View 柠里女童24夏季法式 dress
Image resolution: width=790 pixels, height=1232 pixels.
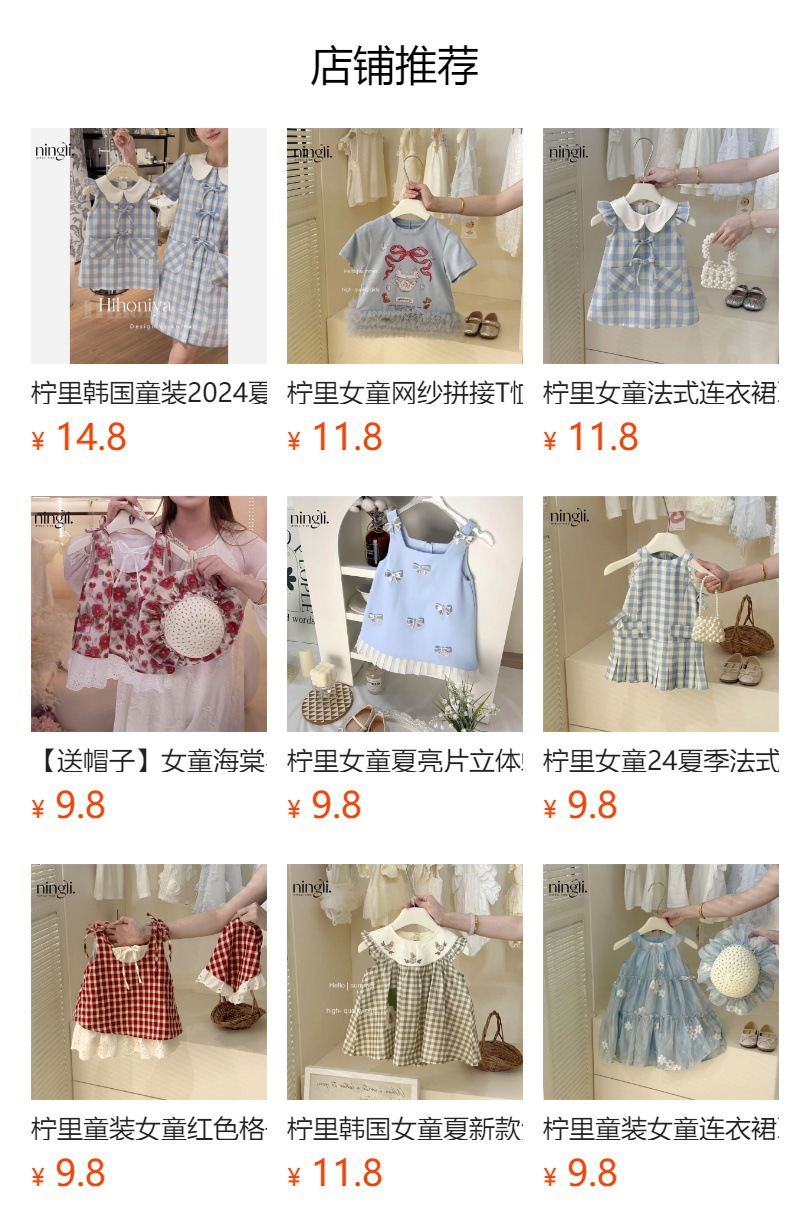pyautogui.click(x=660, y=614)
